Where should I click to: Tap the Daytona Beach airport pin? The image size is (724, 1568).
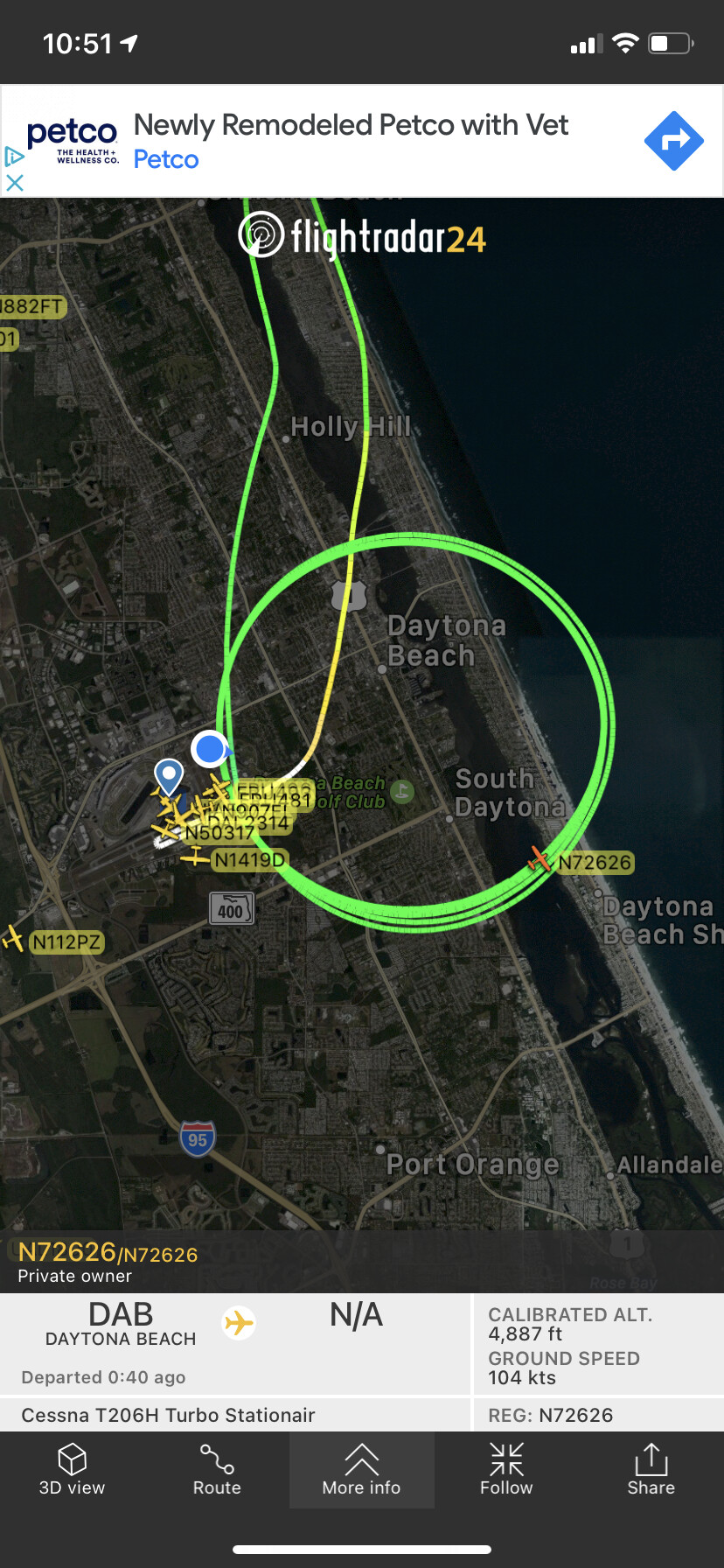168,774
